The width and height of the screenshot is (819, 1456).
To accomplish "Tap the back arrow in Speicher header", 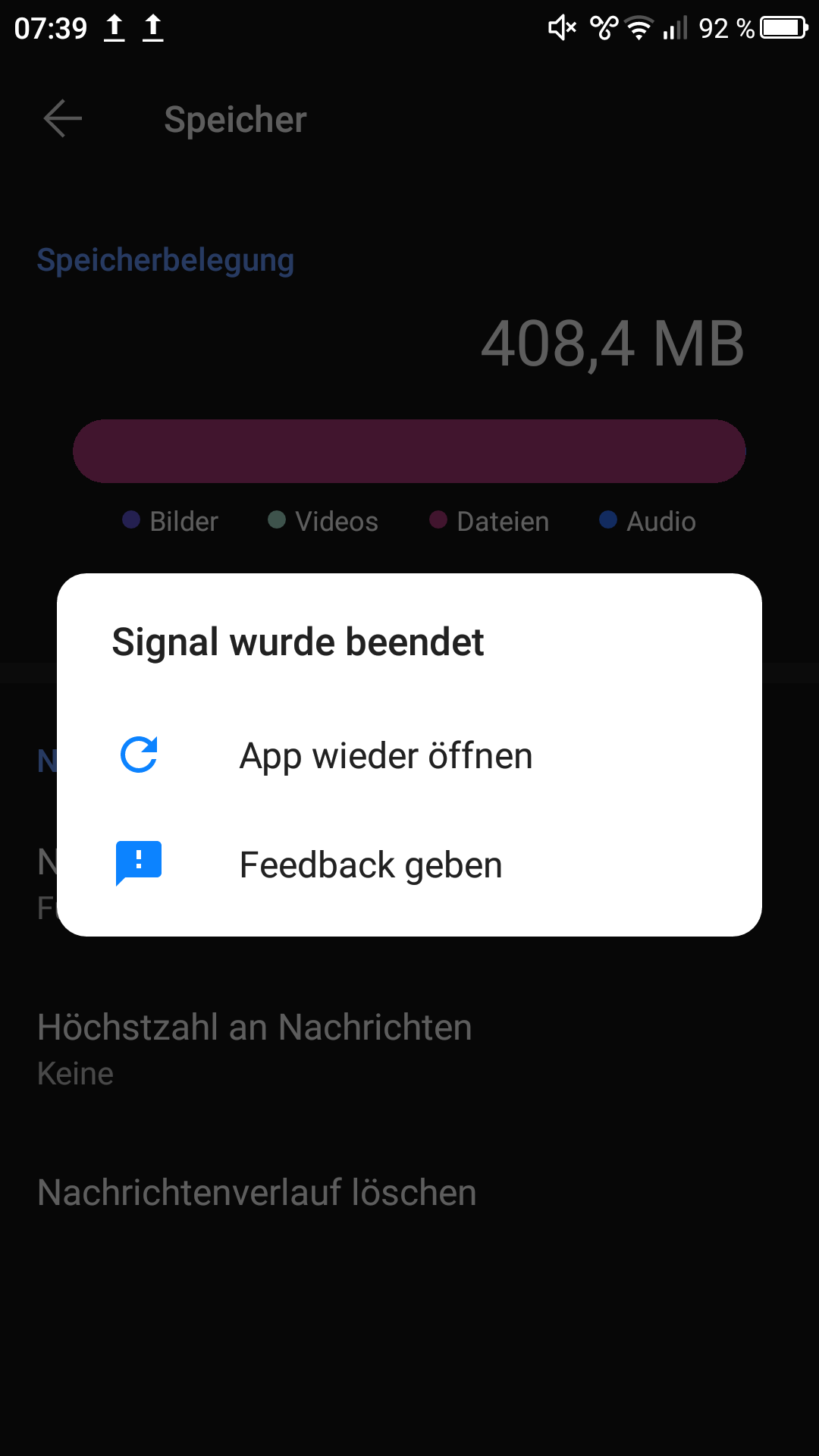I will point(62,118).
